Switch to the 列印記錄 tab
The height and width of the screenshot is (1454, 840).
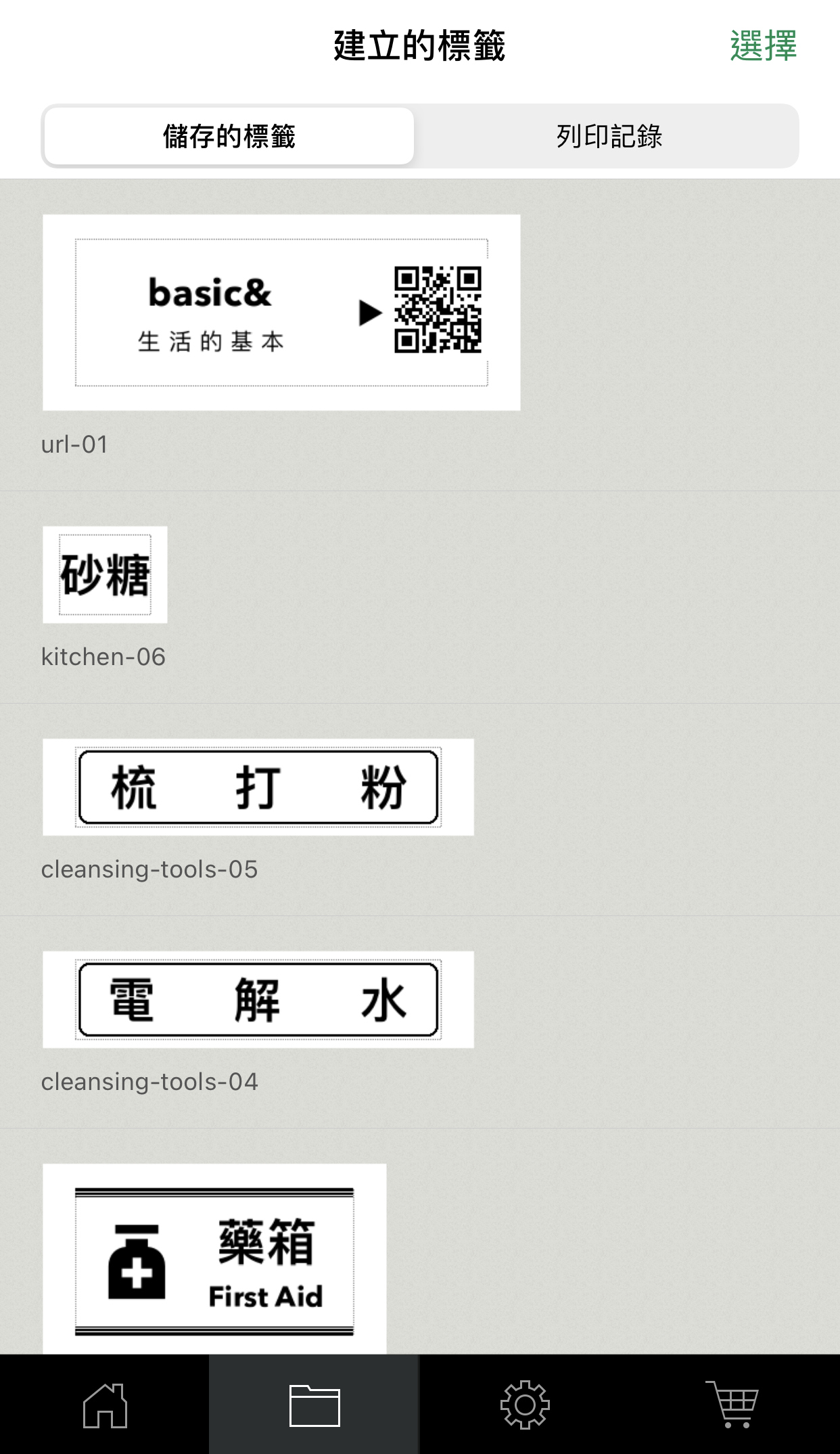coord(609,136)
